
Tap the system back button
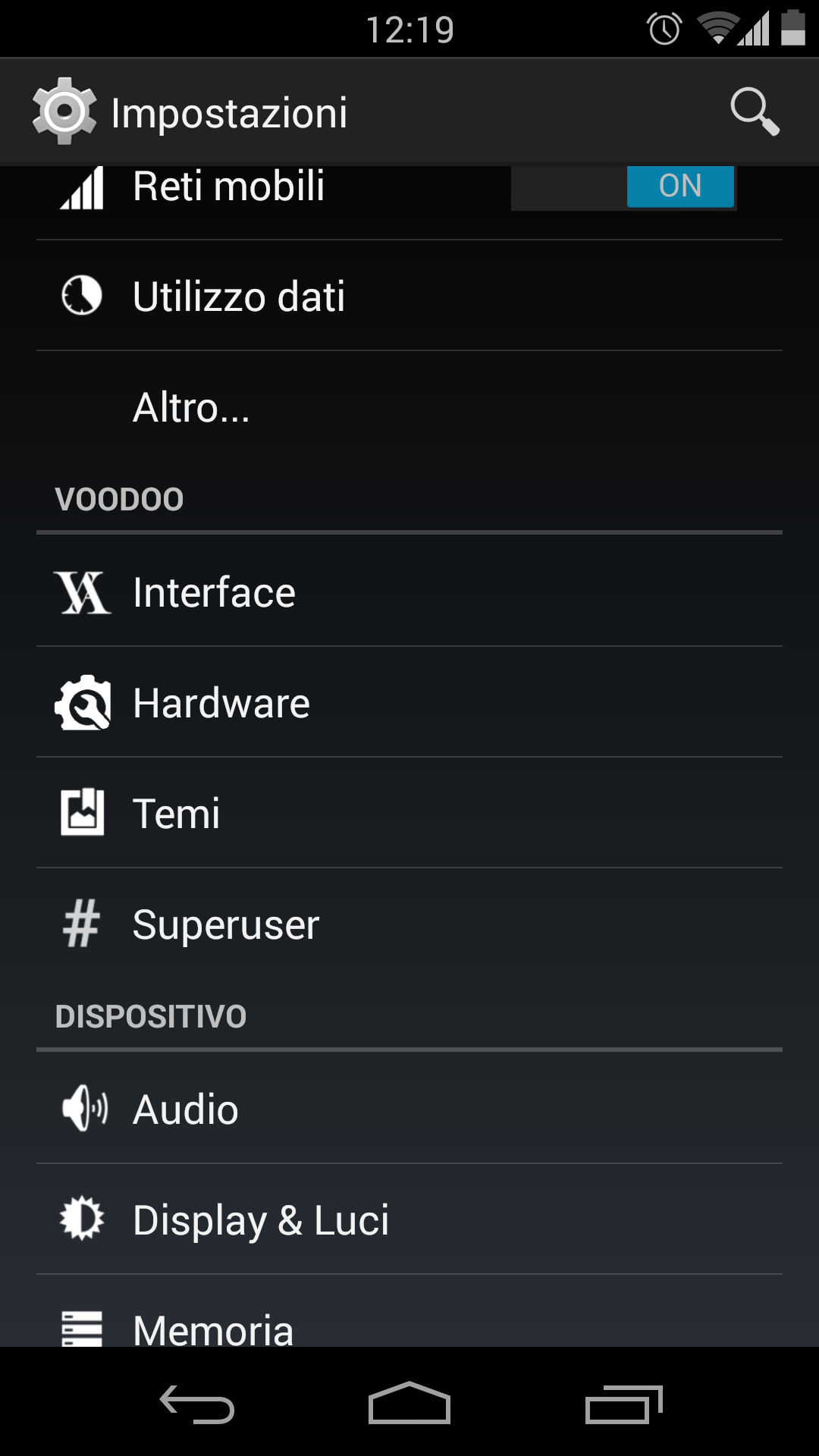[x=197, y=1404]
